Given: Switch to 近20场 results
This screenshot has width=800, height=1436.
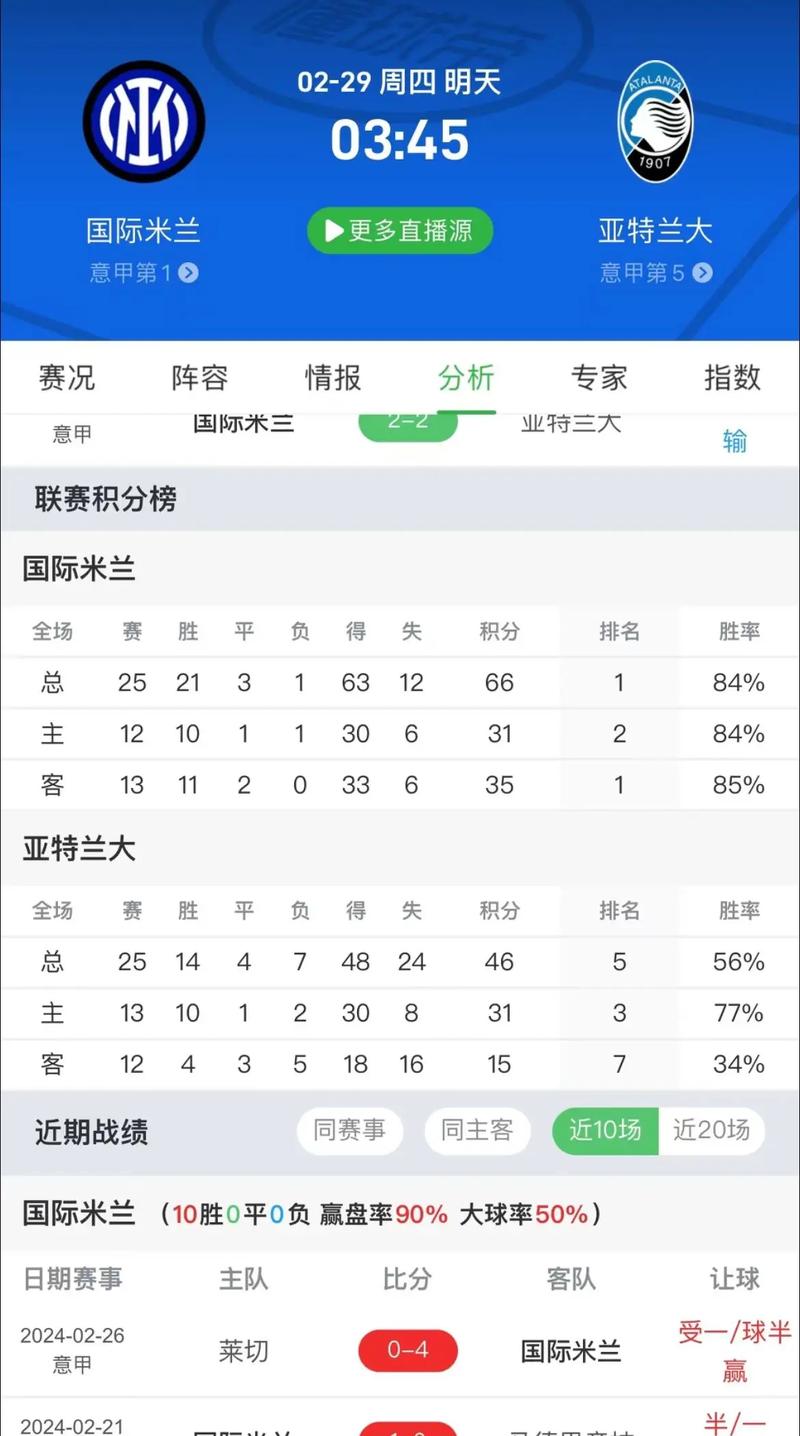Looking at the screenshot, I should [711, 1131].
